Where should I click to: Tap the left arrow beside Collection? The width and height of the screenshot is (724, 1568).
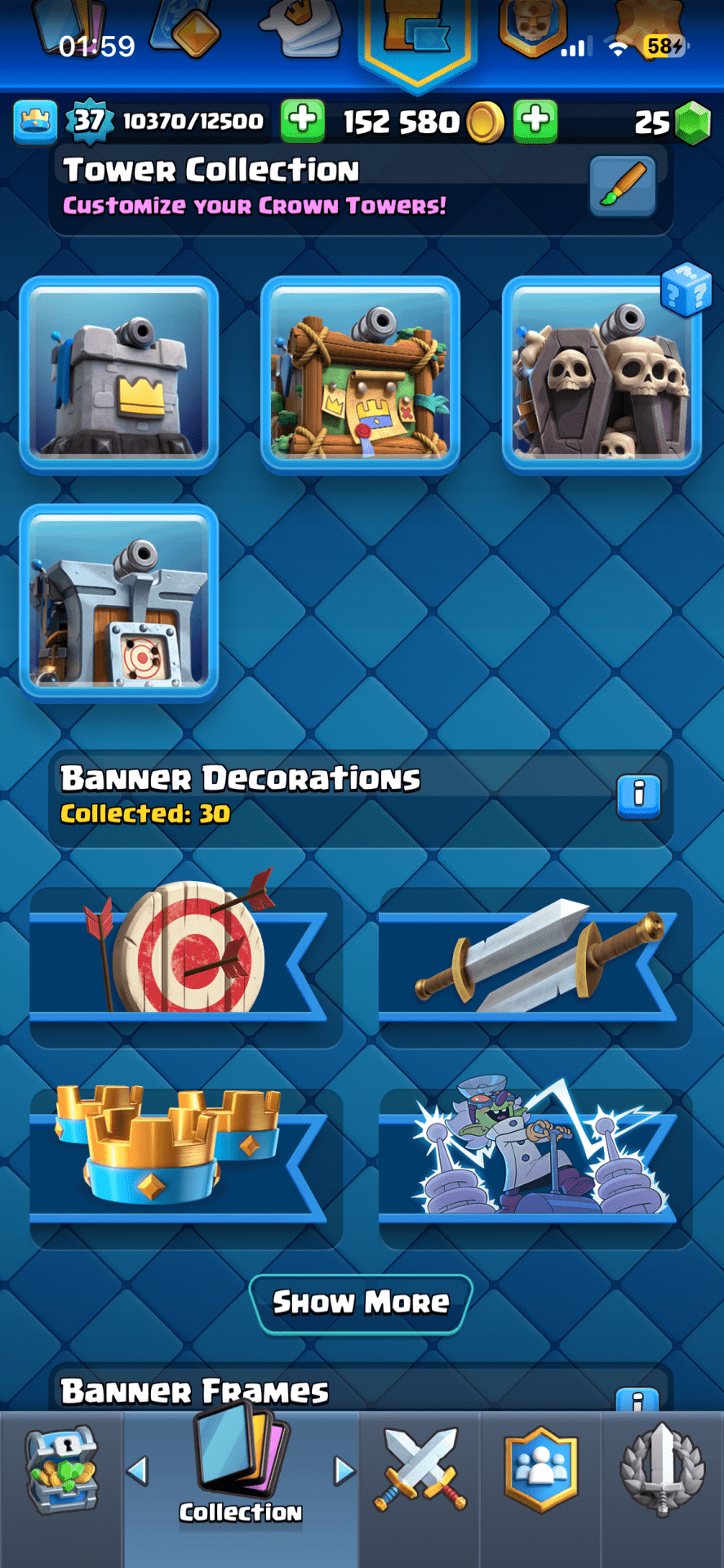(x=137, y=1471)
